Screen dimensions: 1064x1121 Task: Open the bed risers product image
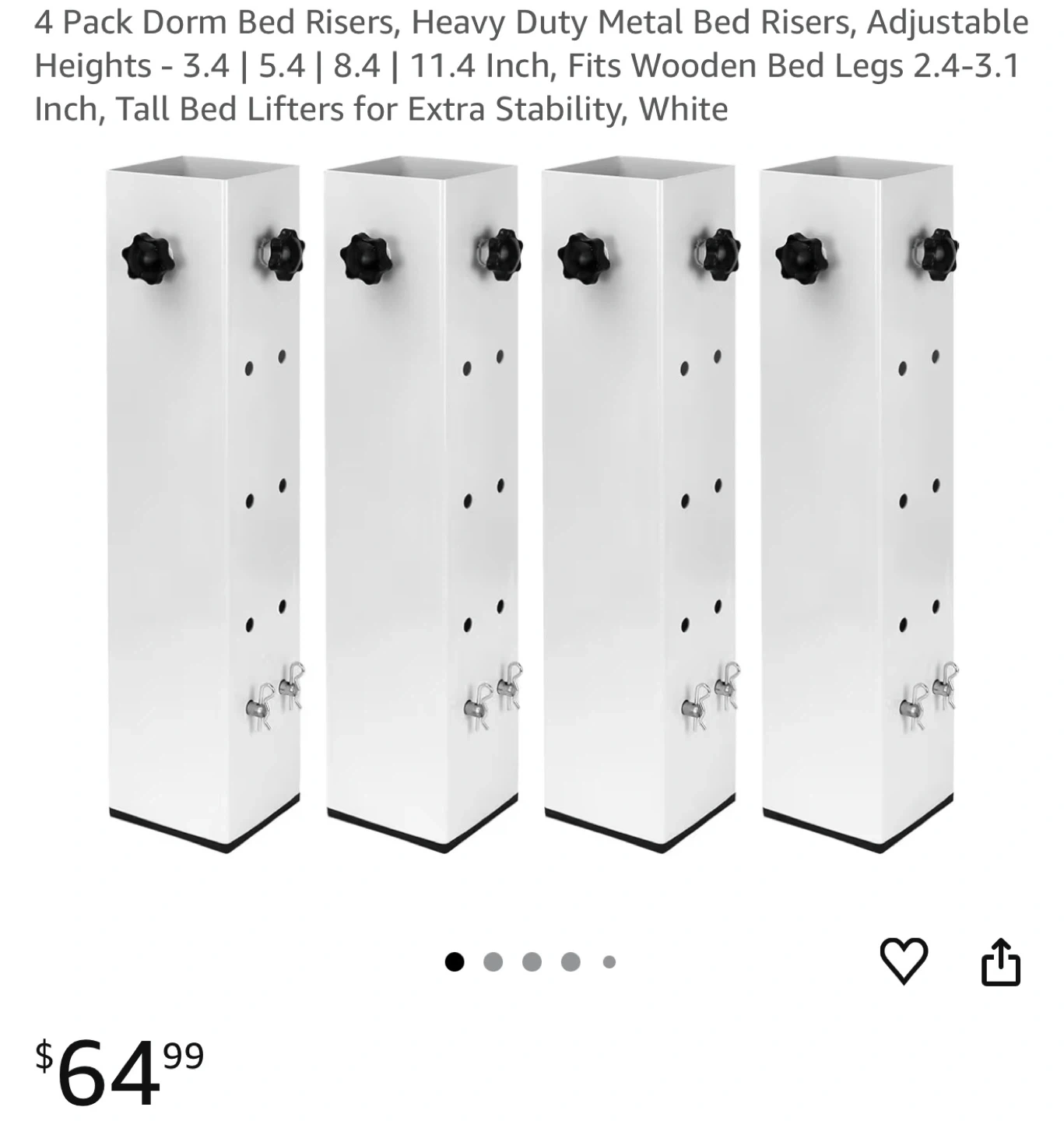532,504
